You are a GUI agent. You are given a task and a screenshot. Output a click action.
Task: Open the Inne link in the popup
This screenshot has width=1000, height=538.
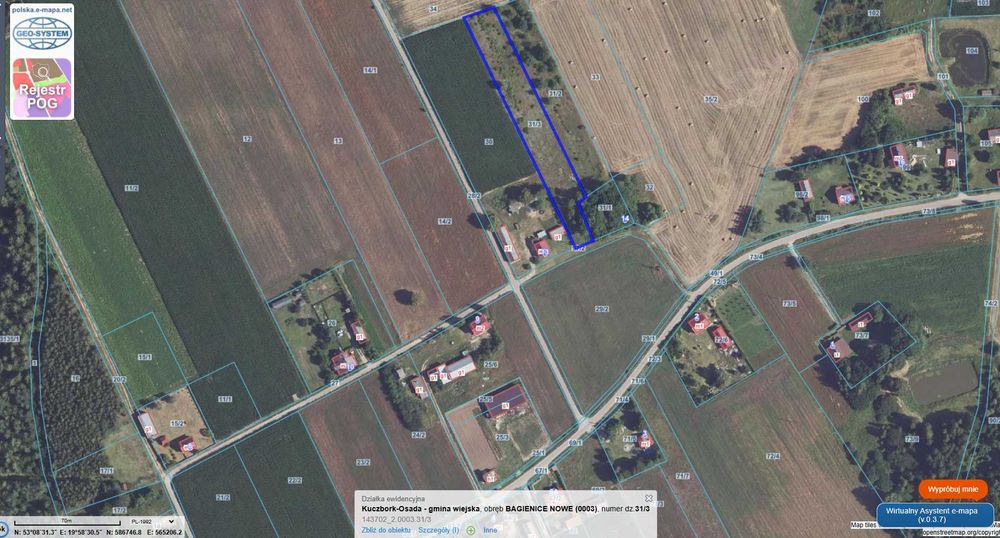[x=490, y=530]
